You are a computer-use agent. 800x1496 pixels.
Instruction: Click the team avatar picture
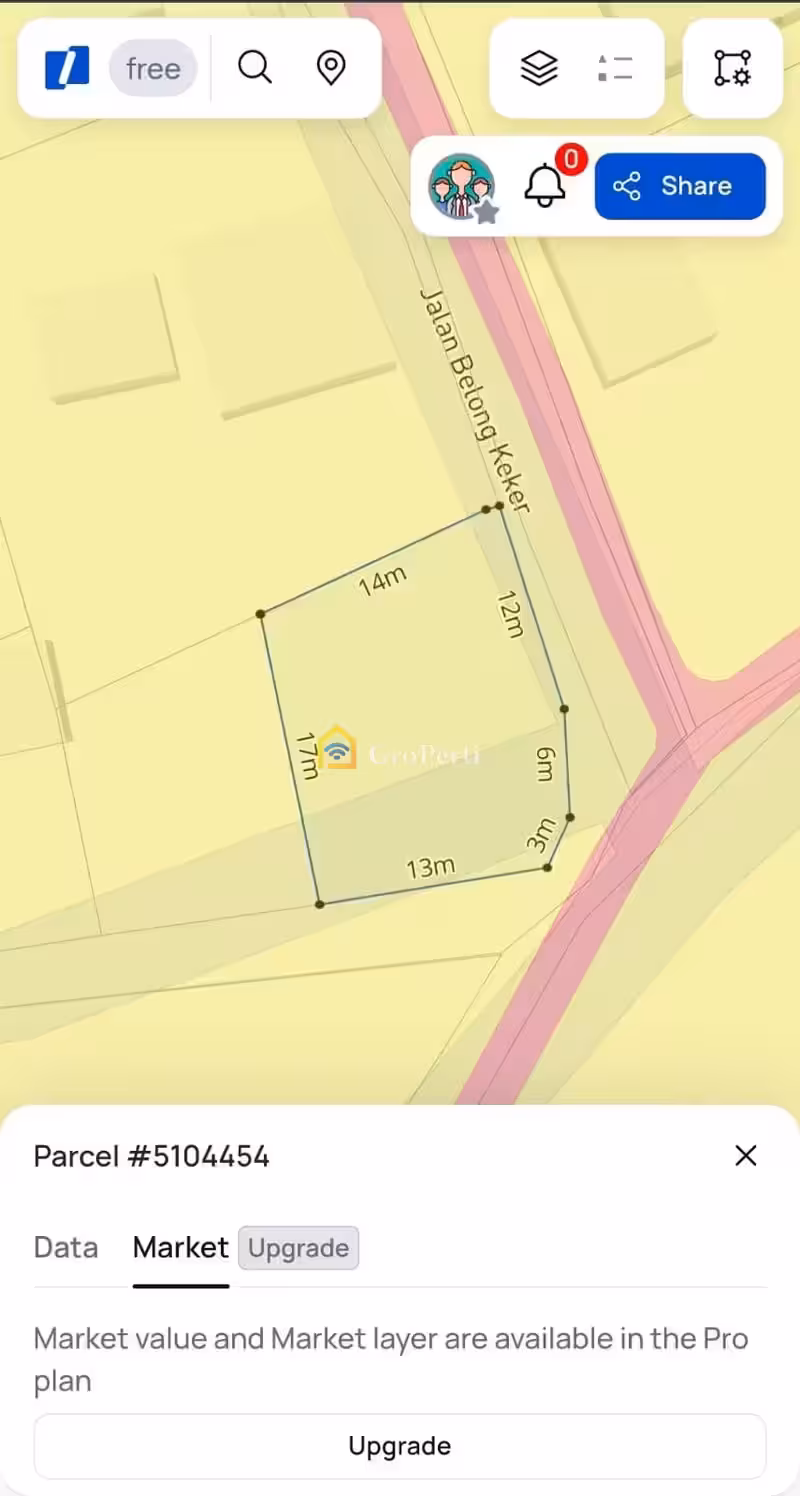(463, 186)
